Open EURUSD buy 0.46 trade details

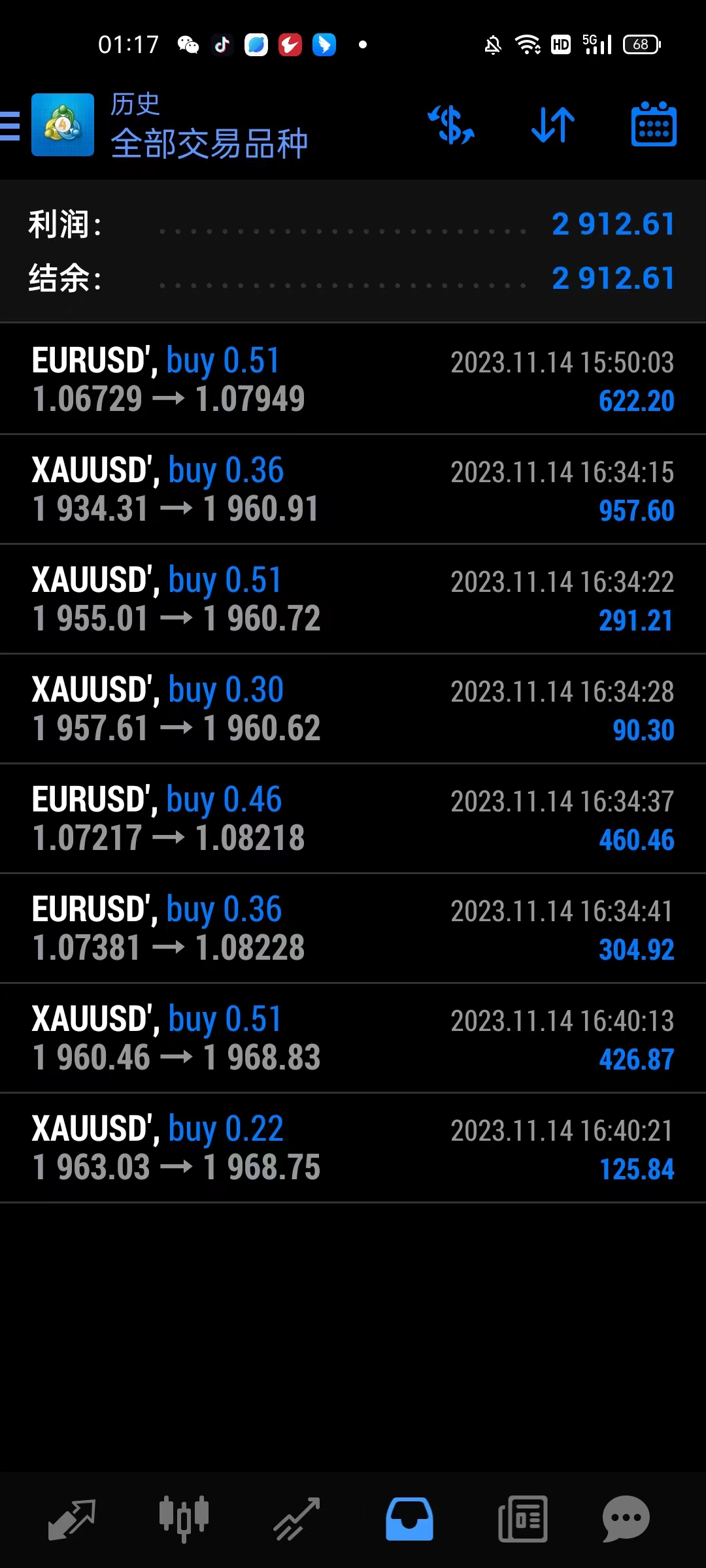[353, 819]
